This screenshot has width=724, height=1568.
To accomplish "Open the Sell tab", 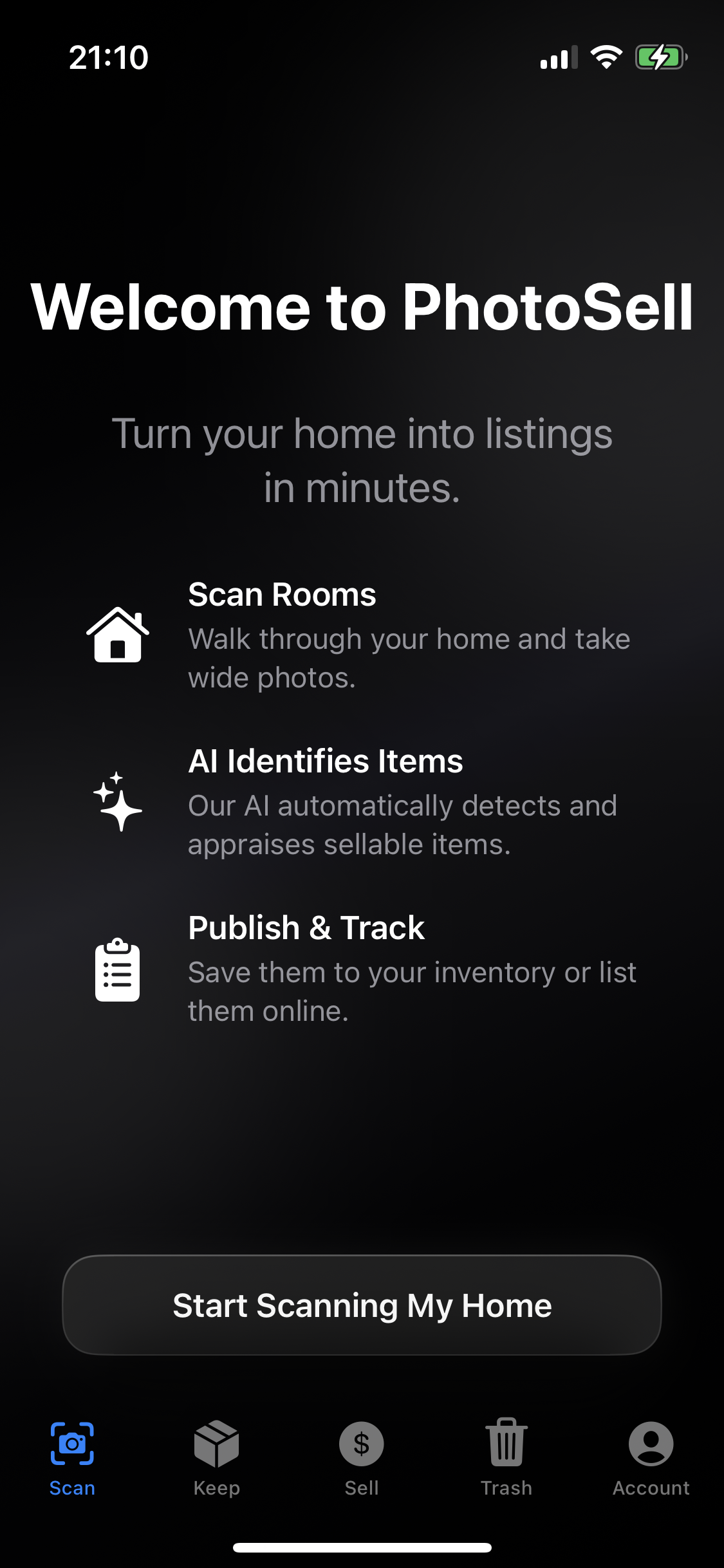I will (x=362, y=1458).
